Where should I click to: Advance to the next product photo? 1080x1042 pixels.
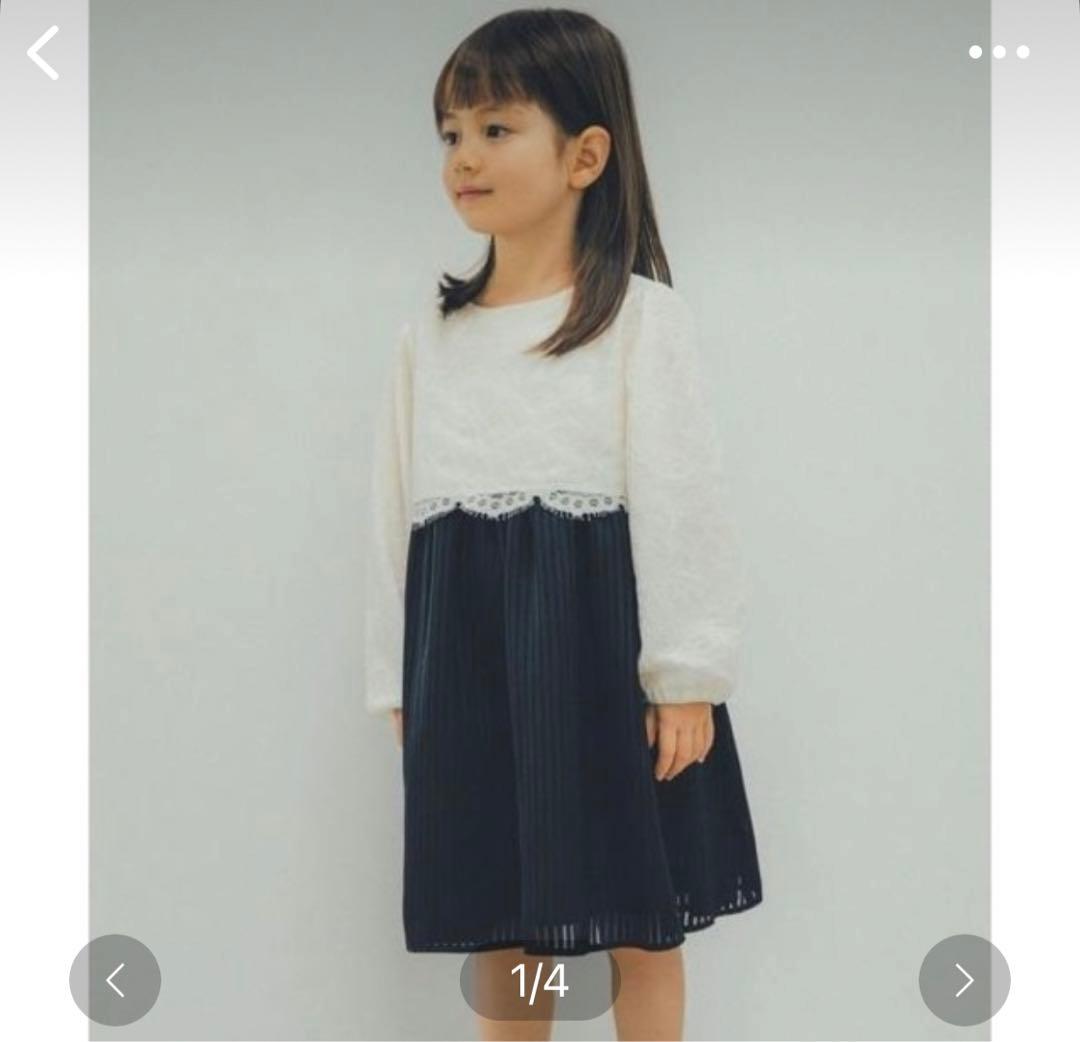(x=964, y=979)
